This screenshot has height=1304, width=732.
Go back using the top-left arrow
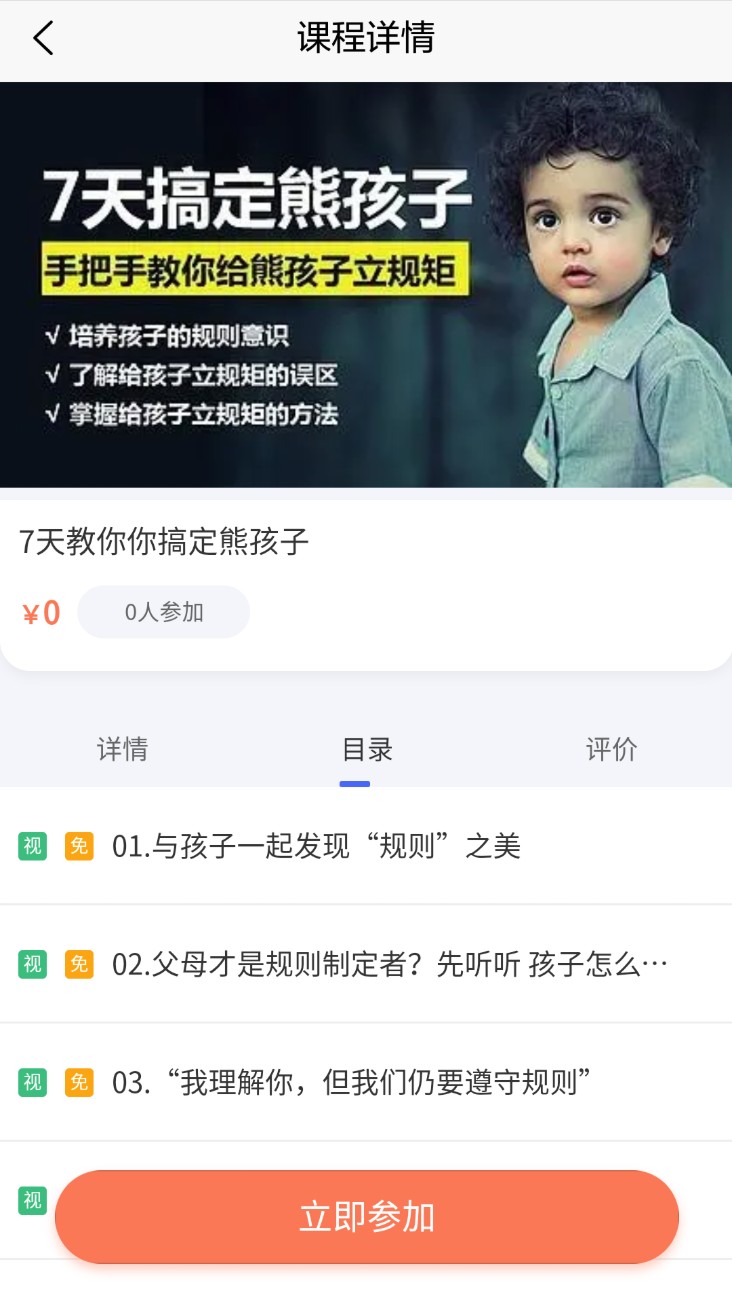click(43, 39)
